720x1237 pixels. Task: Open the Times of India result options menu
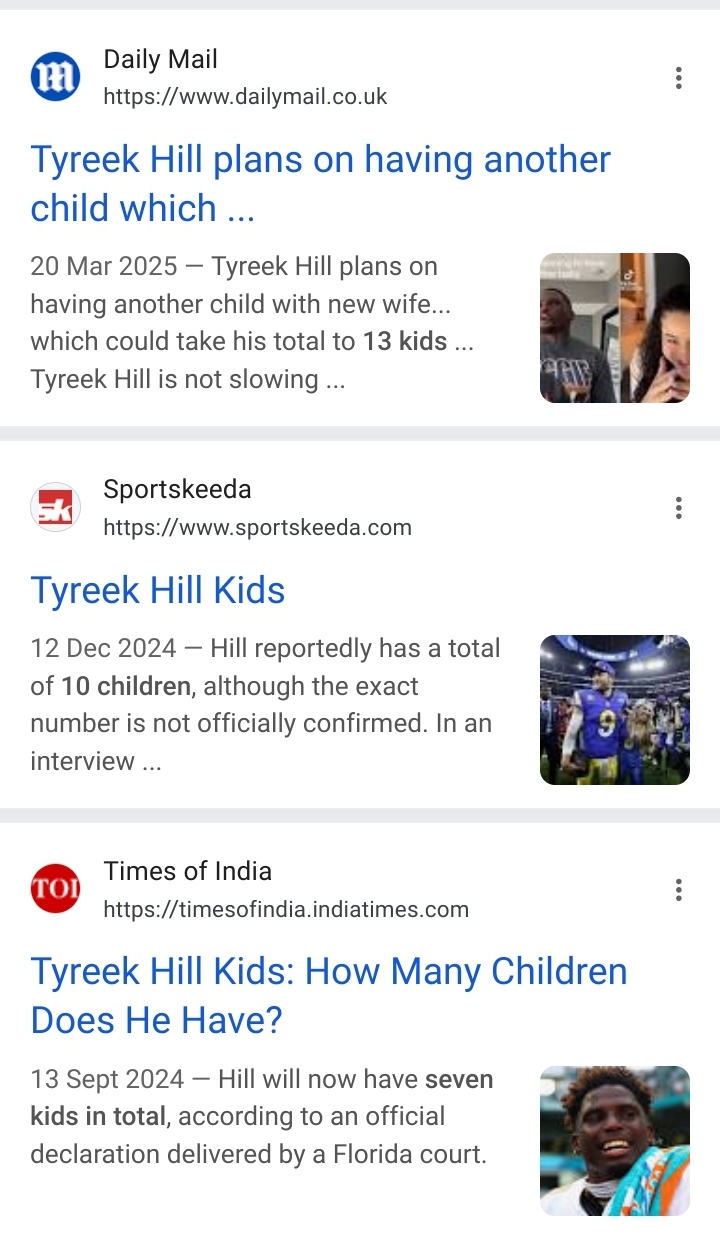pyautogui.click(x=678, y=890)
